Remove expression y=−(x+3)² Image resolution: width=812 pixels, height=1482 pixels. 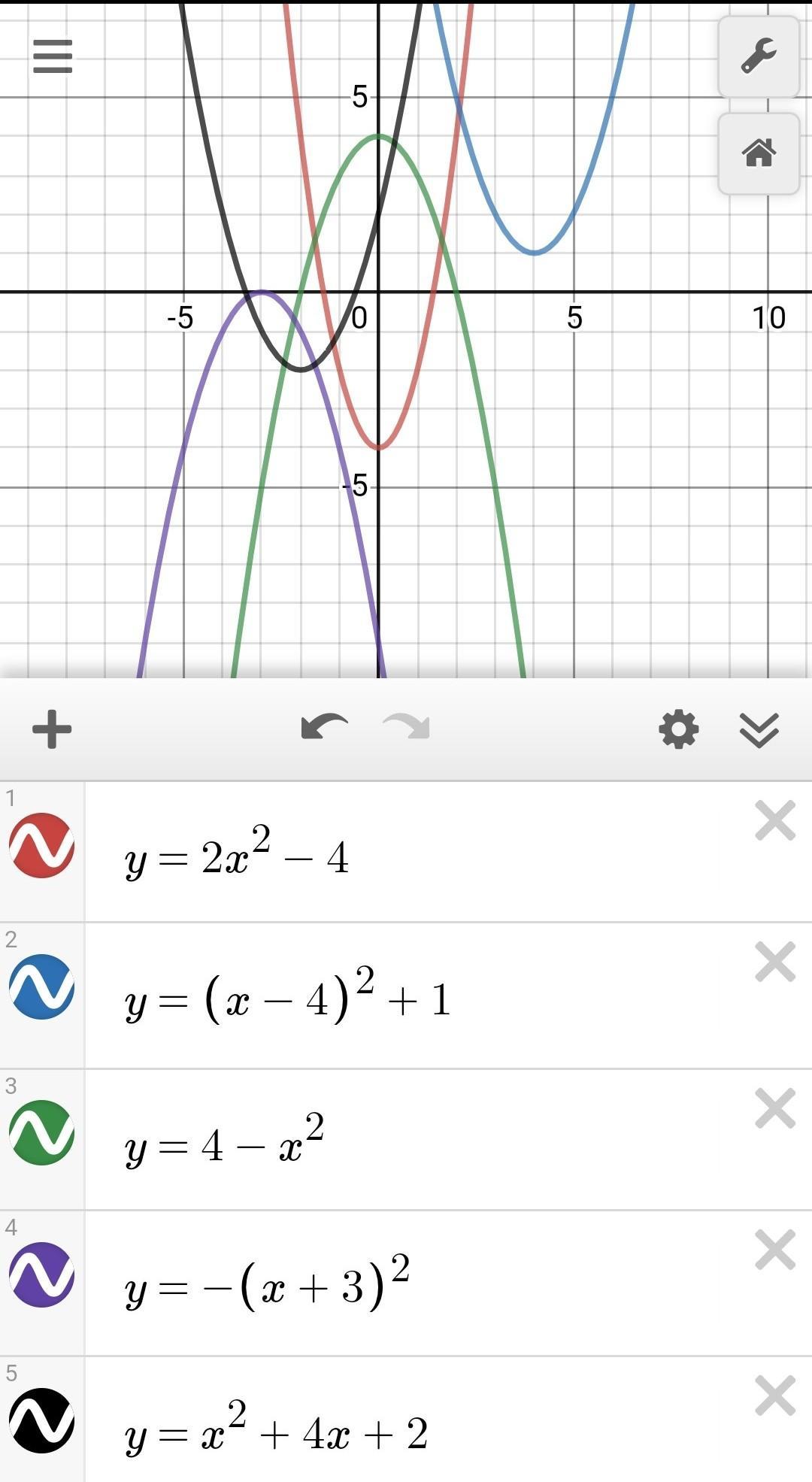pyautogui.click(x=775, y=1250)
